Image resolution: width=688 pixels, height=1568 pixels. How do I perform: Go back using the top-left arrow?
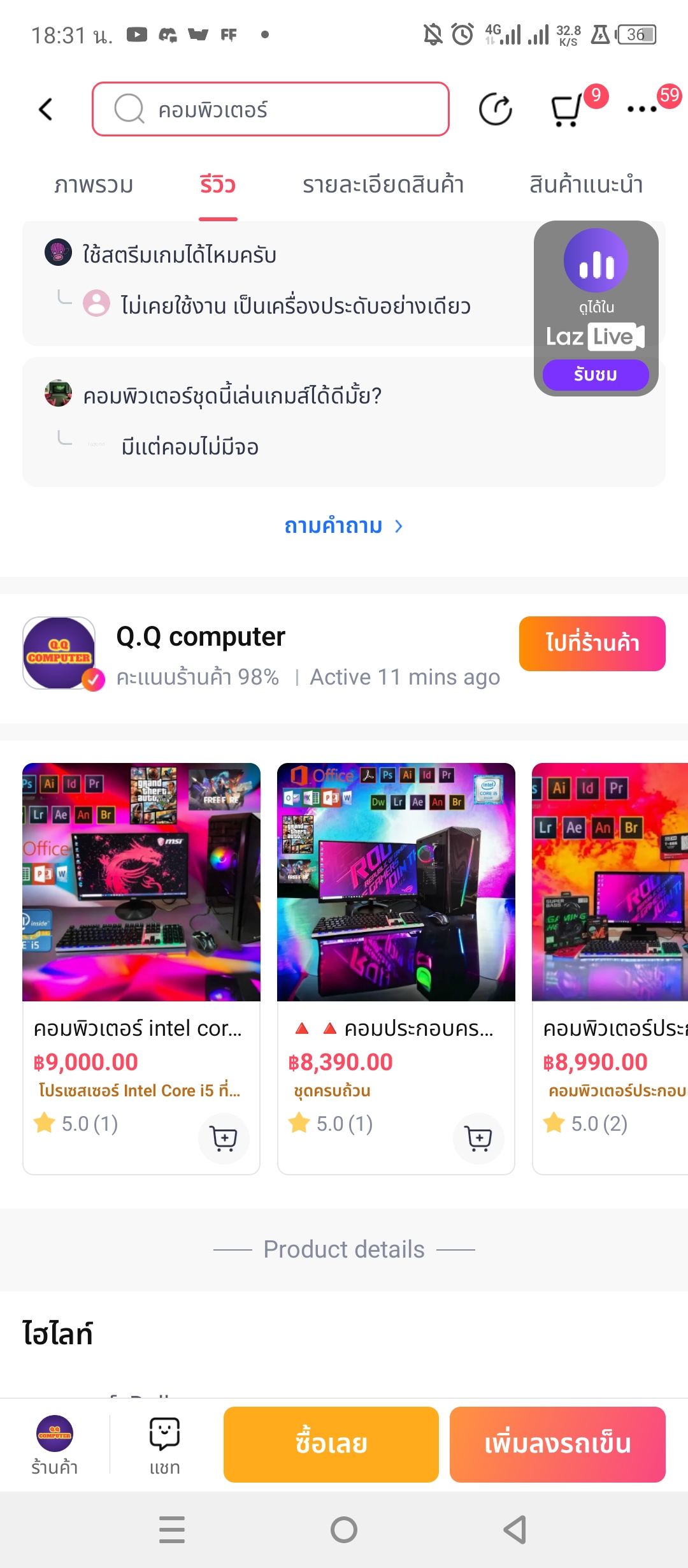point(46,110)
